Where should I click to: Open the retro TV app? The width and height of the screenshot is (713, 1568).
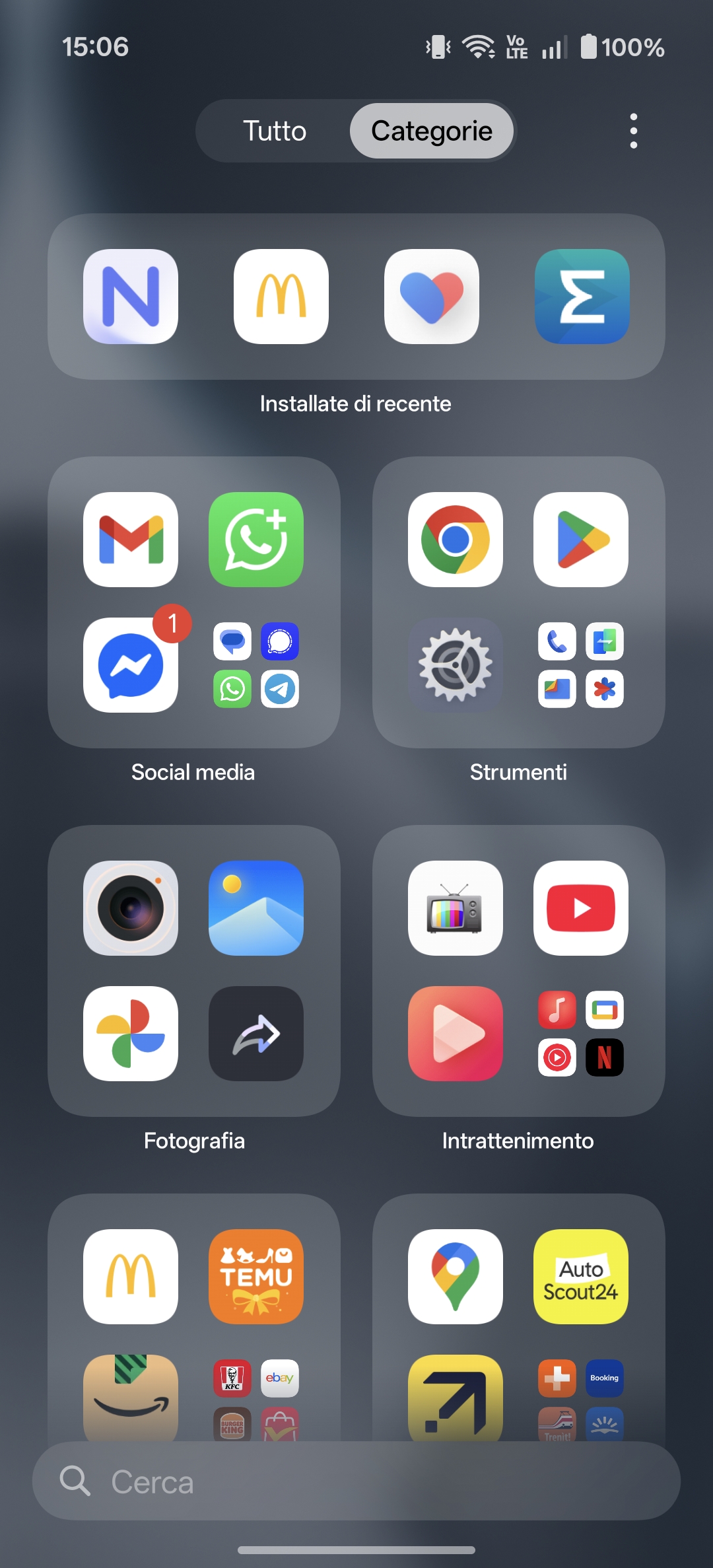456,908
